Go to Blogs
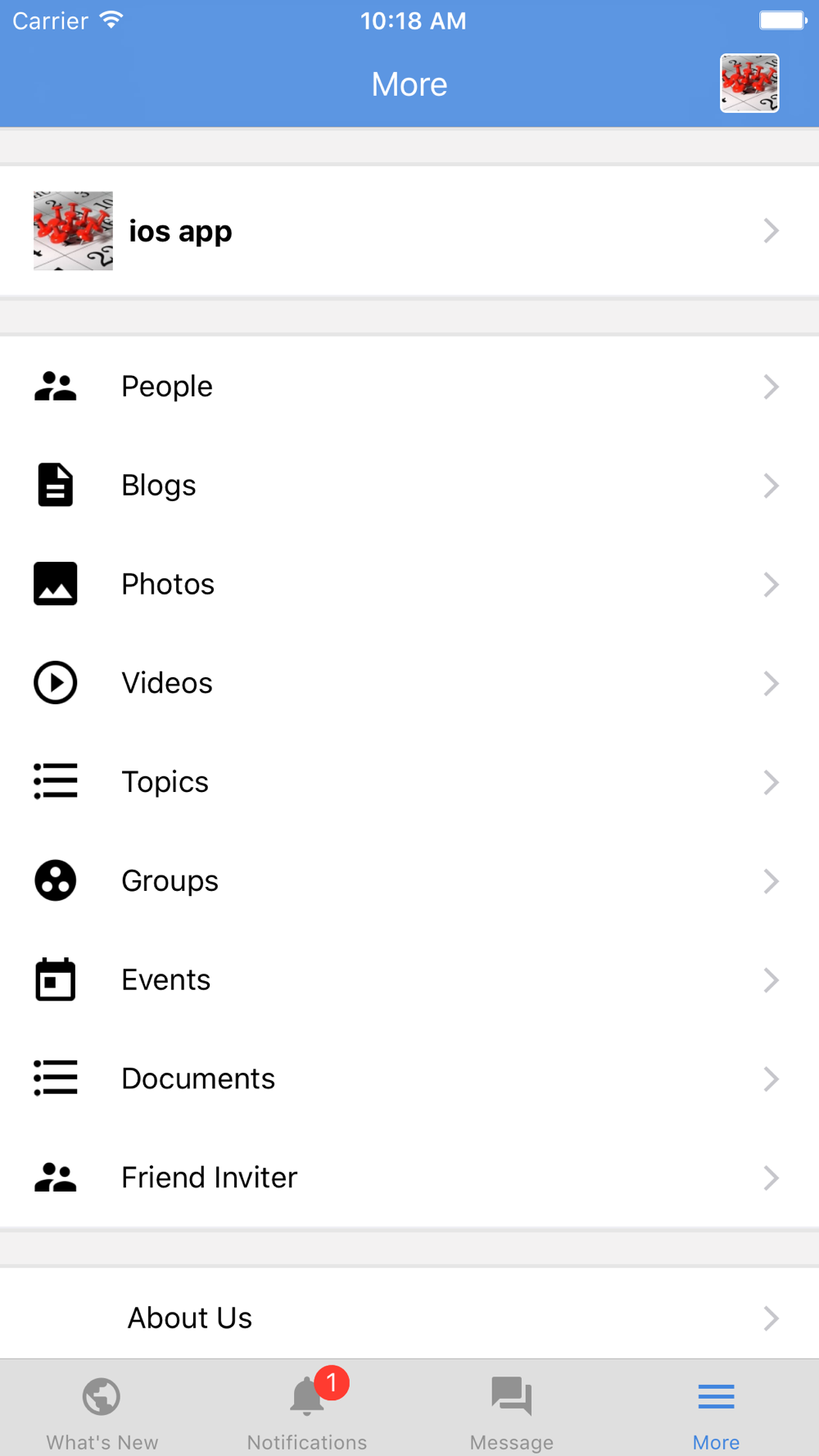This screenshot has height=1456, width=819. click(409, 486)
